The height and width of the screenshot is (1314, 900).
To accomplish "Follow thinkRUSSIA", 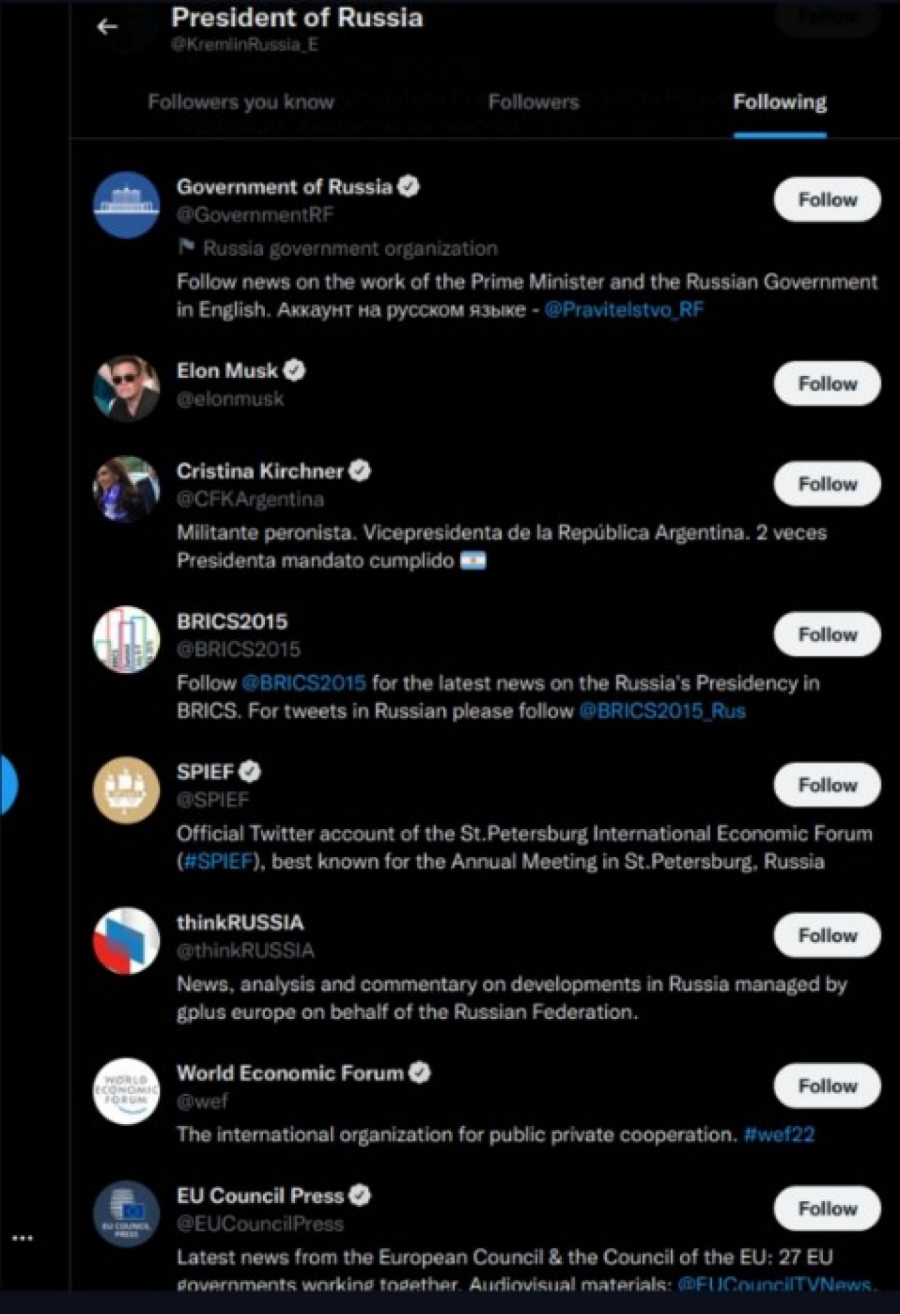I will [826, 936].
